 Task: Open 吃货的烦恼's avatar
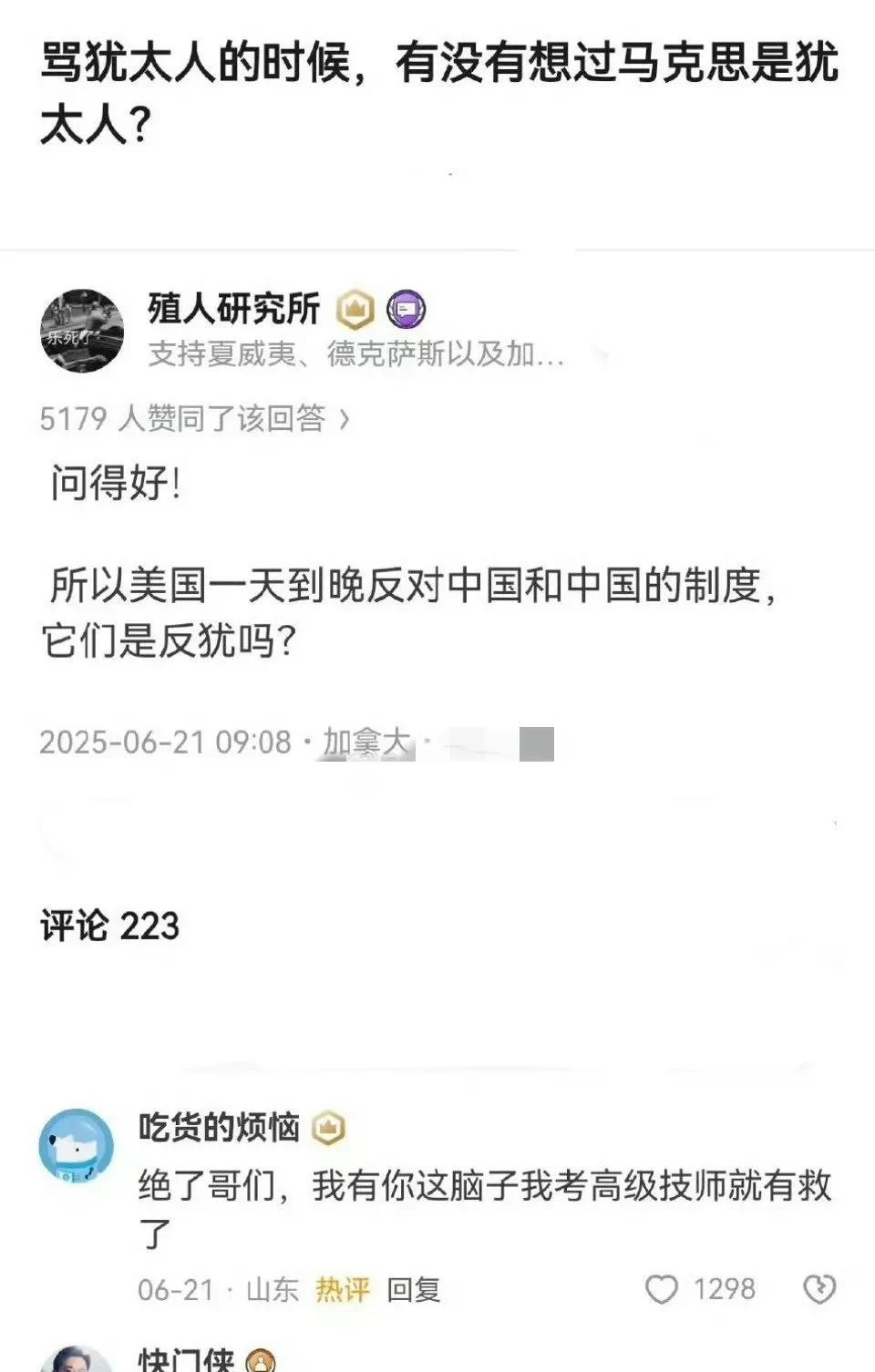pos(77,1147)
